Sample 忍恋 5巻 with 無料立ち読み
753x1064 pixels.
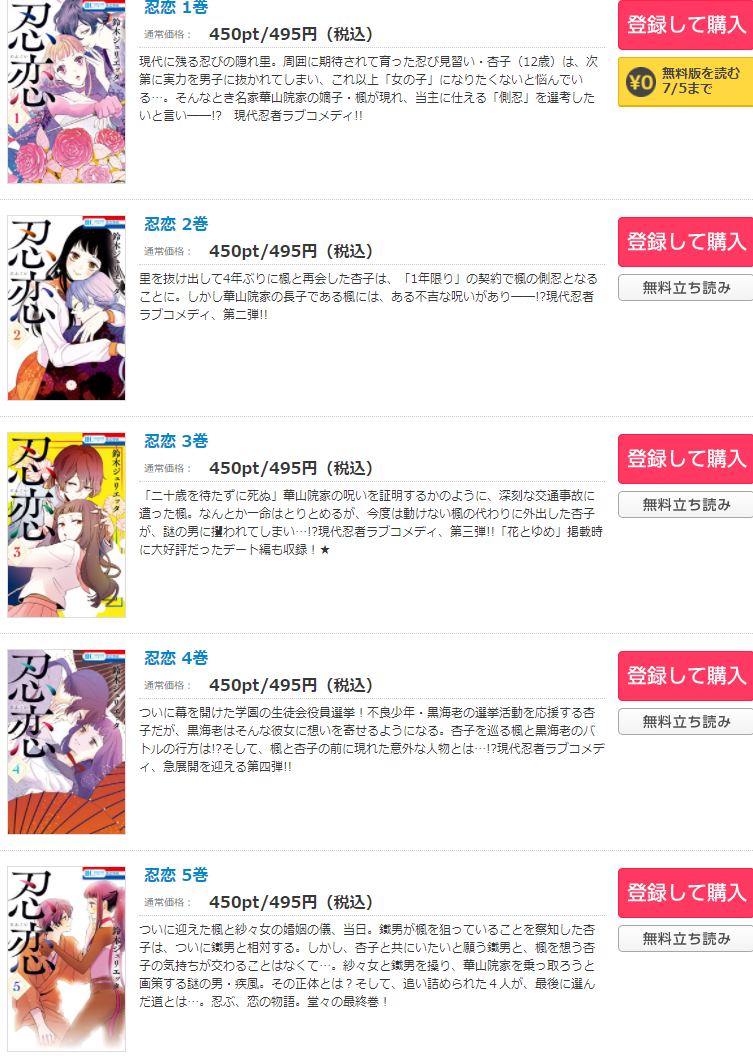point(686,939)
